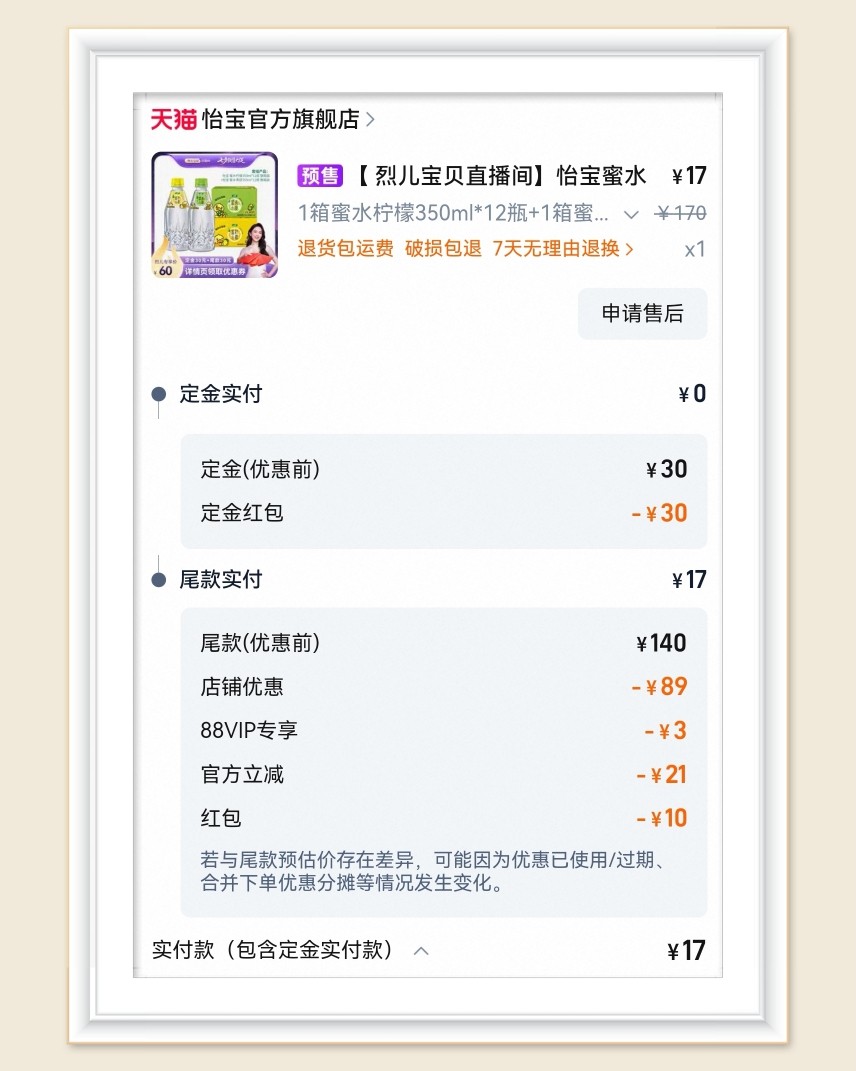The image size is (856, 1071).
Task: Select the 定金红包 deposit red packet discount row
Action: tap(440, 513)
